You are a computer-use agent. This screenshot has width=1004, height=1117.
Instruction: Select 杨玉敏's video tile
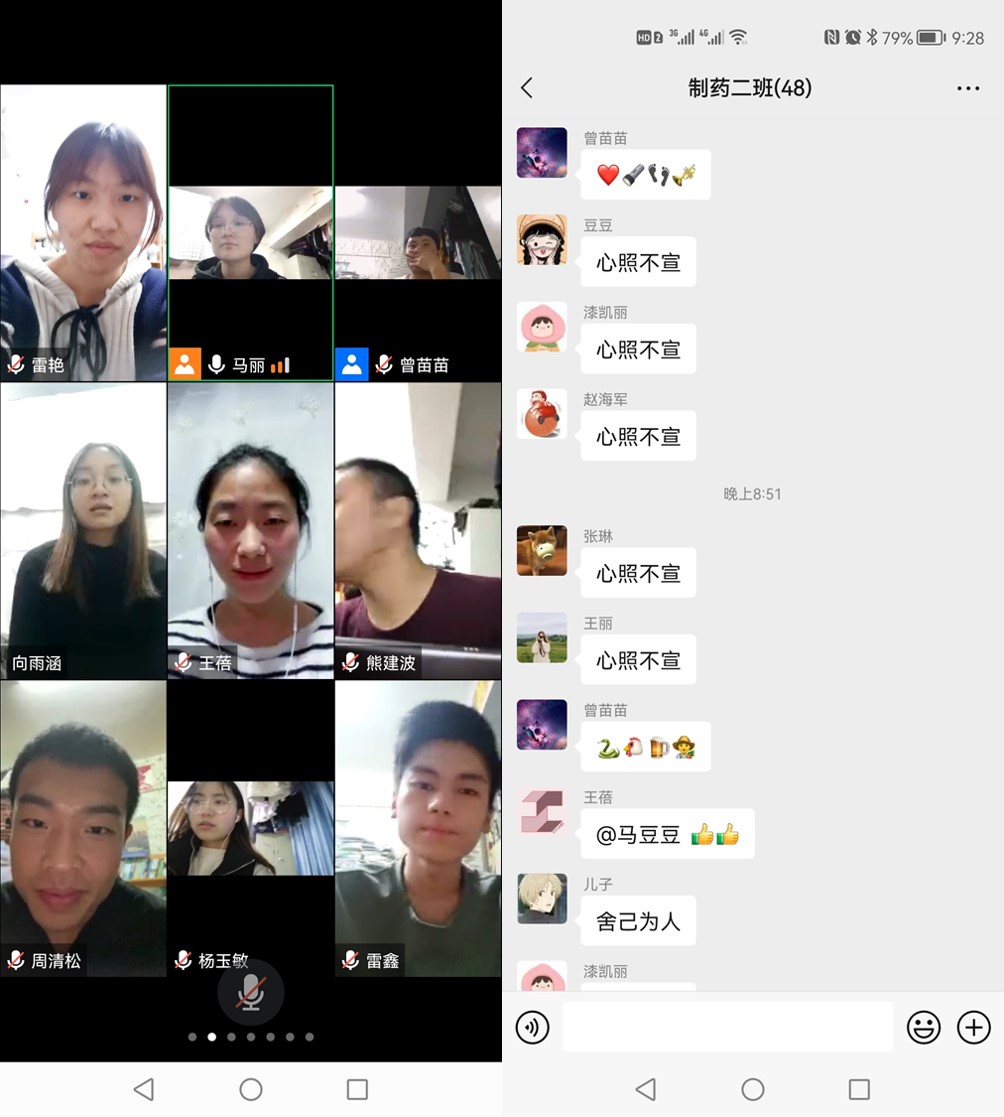[x=250, y=828]
